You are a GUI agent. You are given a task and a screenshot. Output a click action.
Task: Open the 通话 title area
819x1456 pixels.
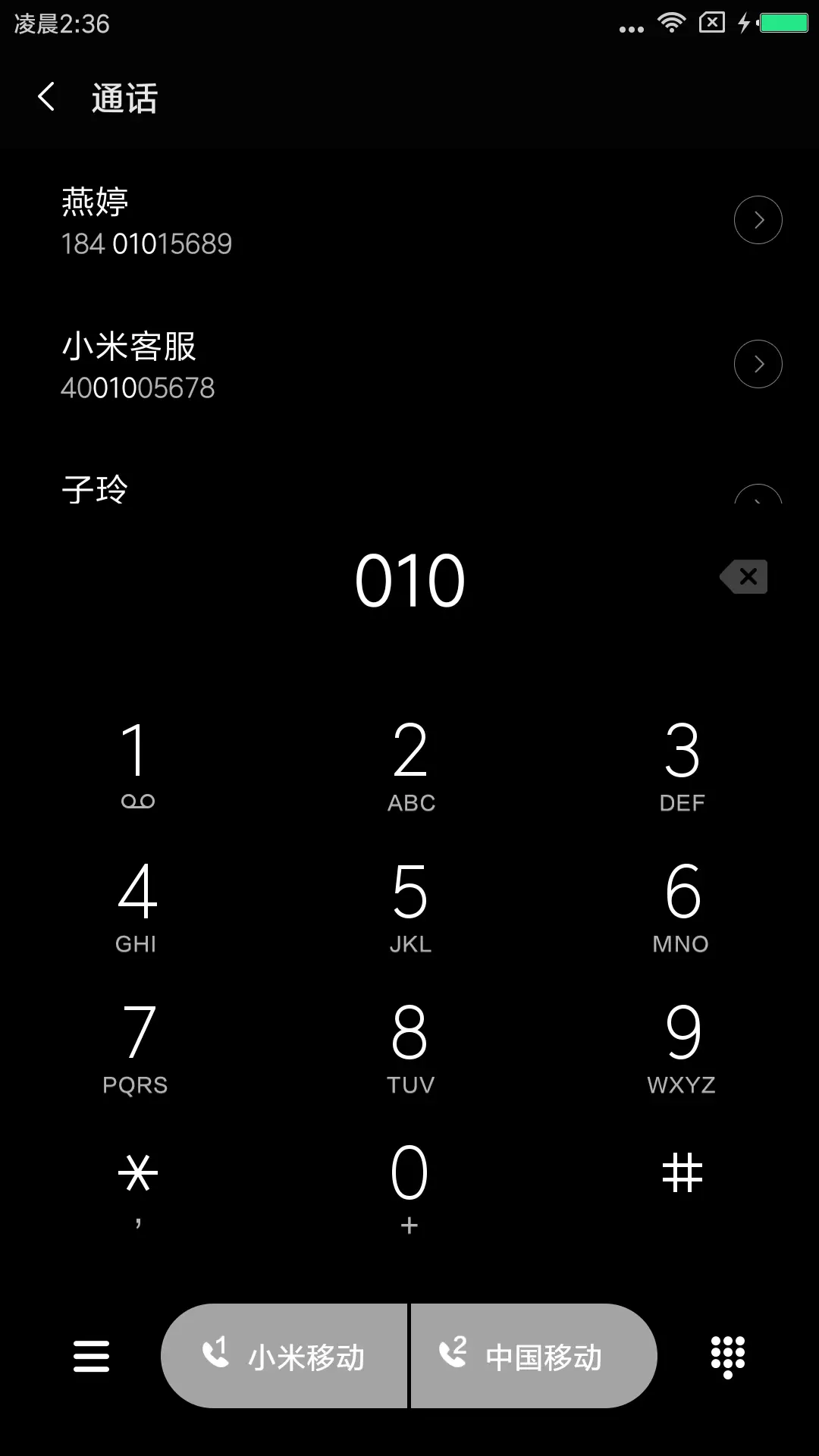pos(124,98)
